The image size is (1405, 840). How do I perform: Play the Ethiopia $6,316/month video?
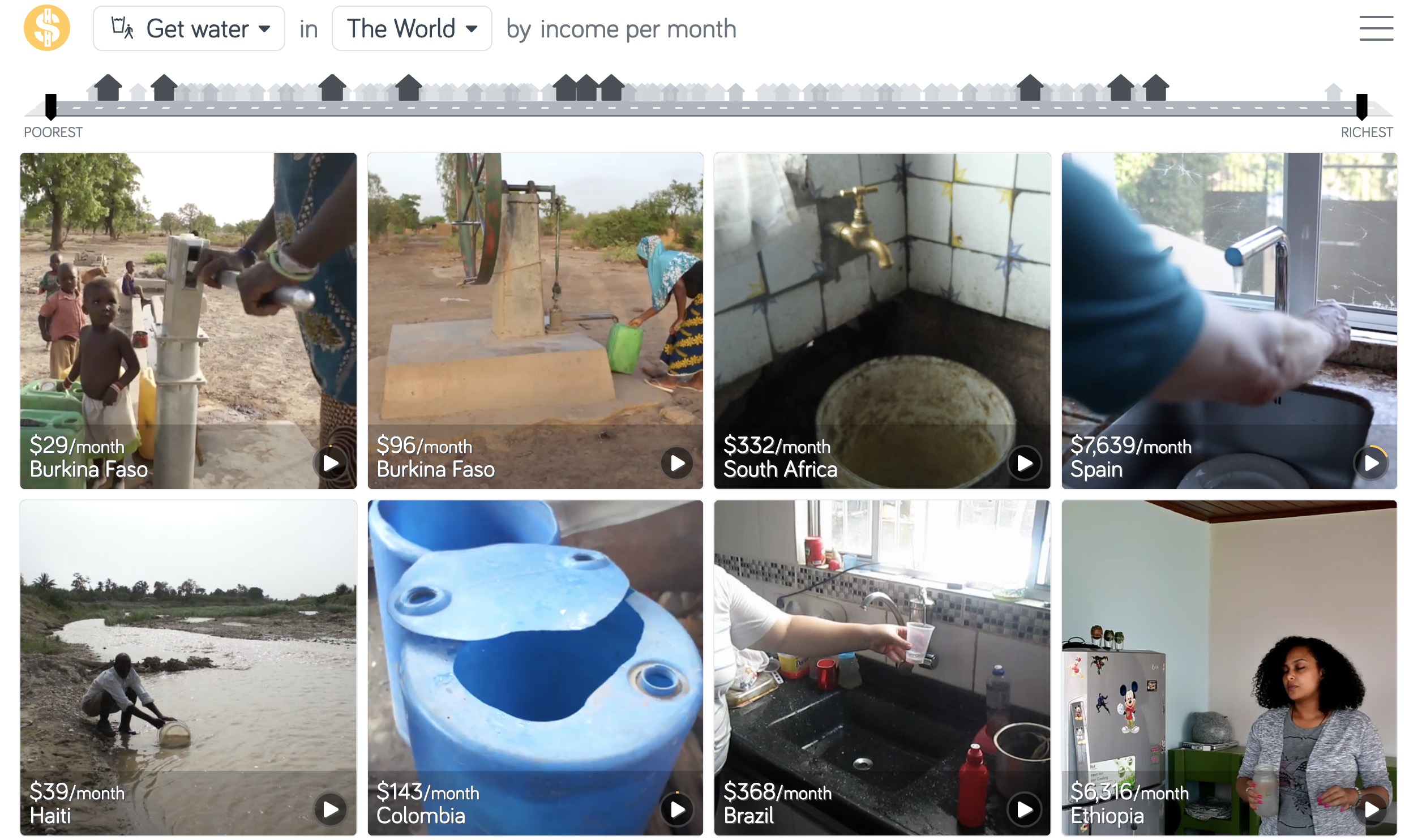[1370, 809]
